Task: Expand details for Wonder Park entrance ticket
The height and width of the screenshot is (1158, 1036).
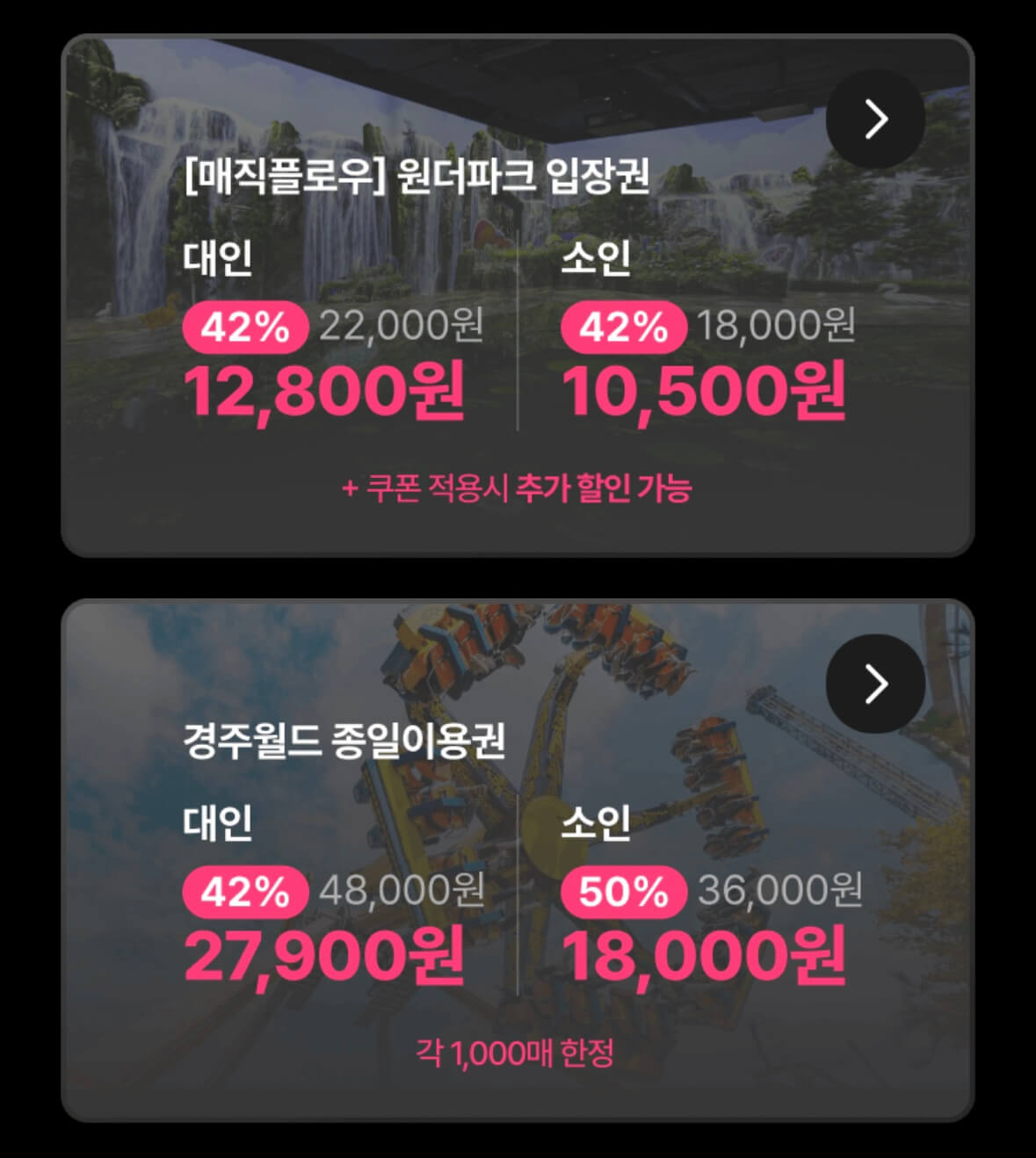Action: click(874, 119)
